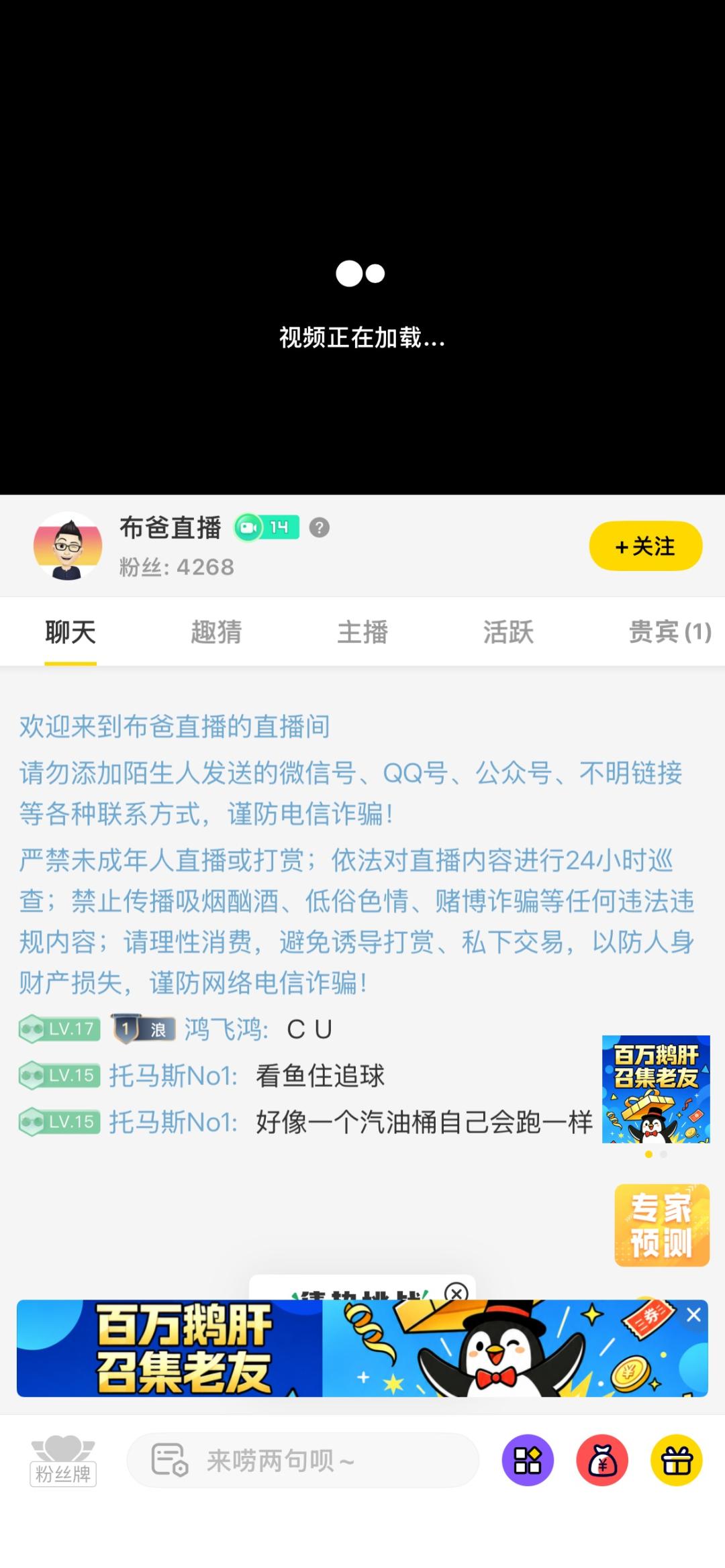Tap the chat input 来唠两句呗
Viewport: 725px width, 1568px height.
click(303, 1460)
